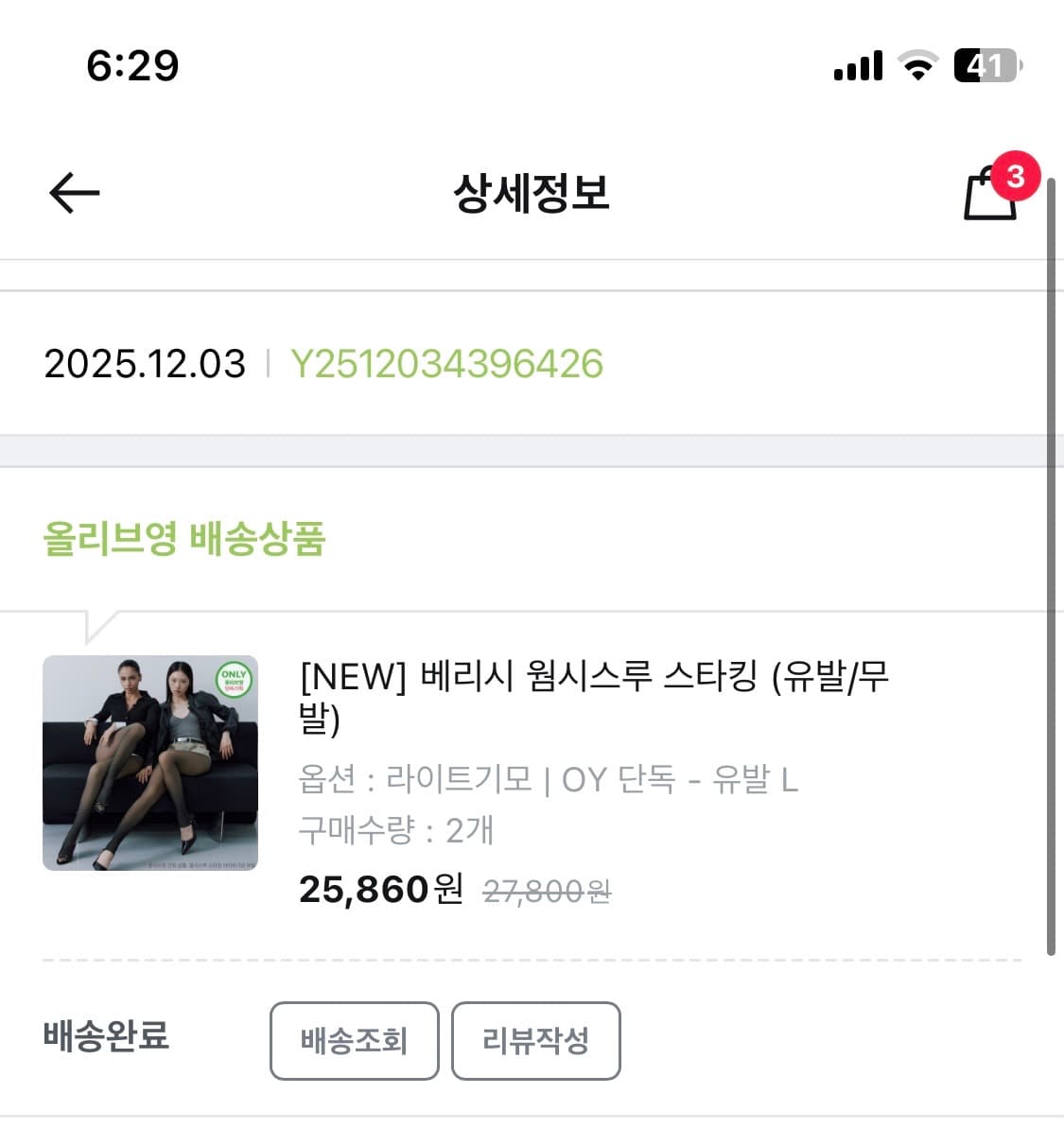Tap the option line 라이트기모 OY 단독
This screenshot has height=1128, width=1064.
(x=547, y=779)
